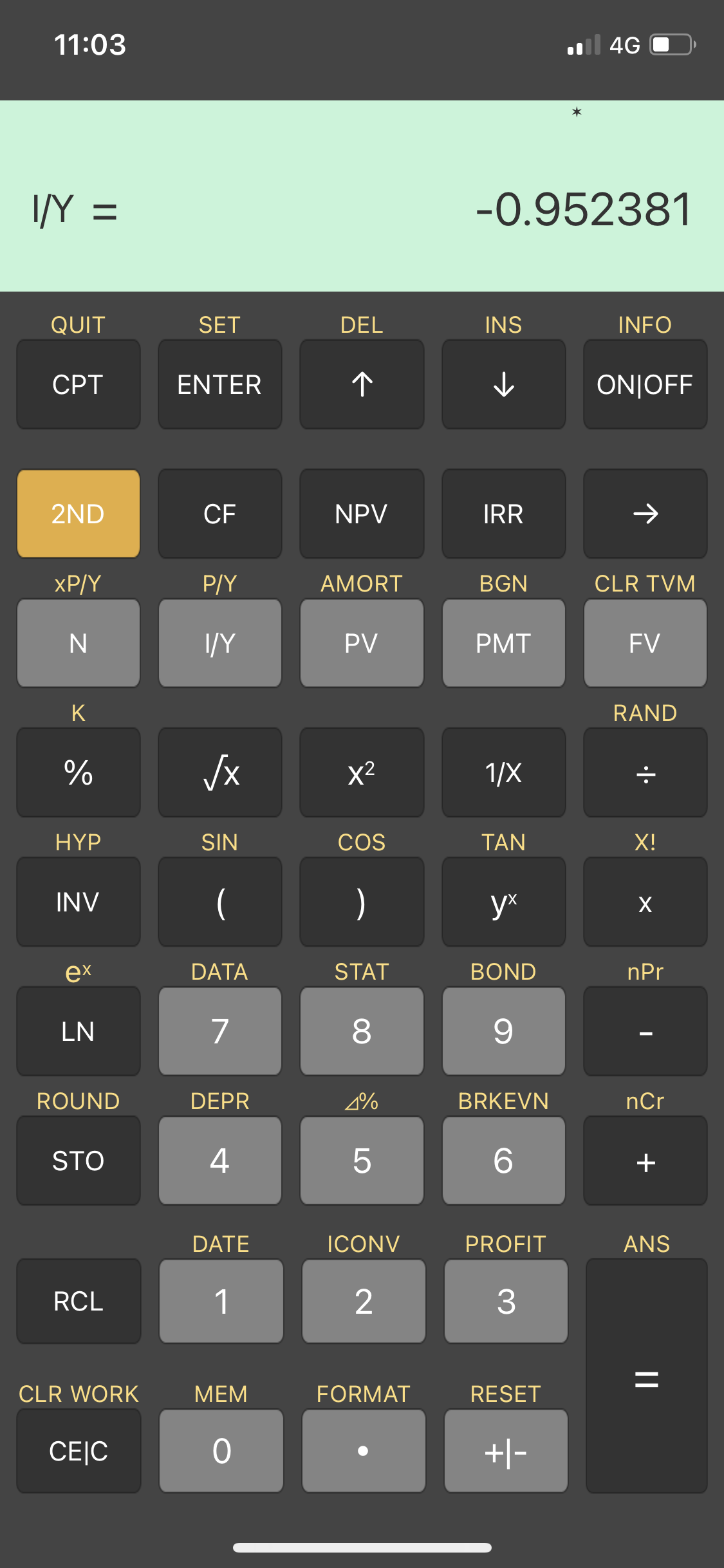This screenshot has width=724, height=1568.
Task: Tap the square root key
Action: [x=219, y=772]
